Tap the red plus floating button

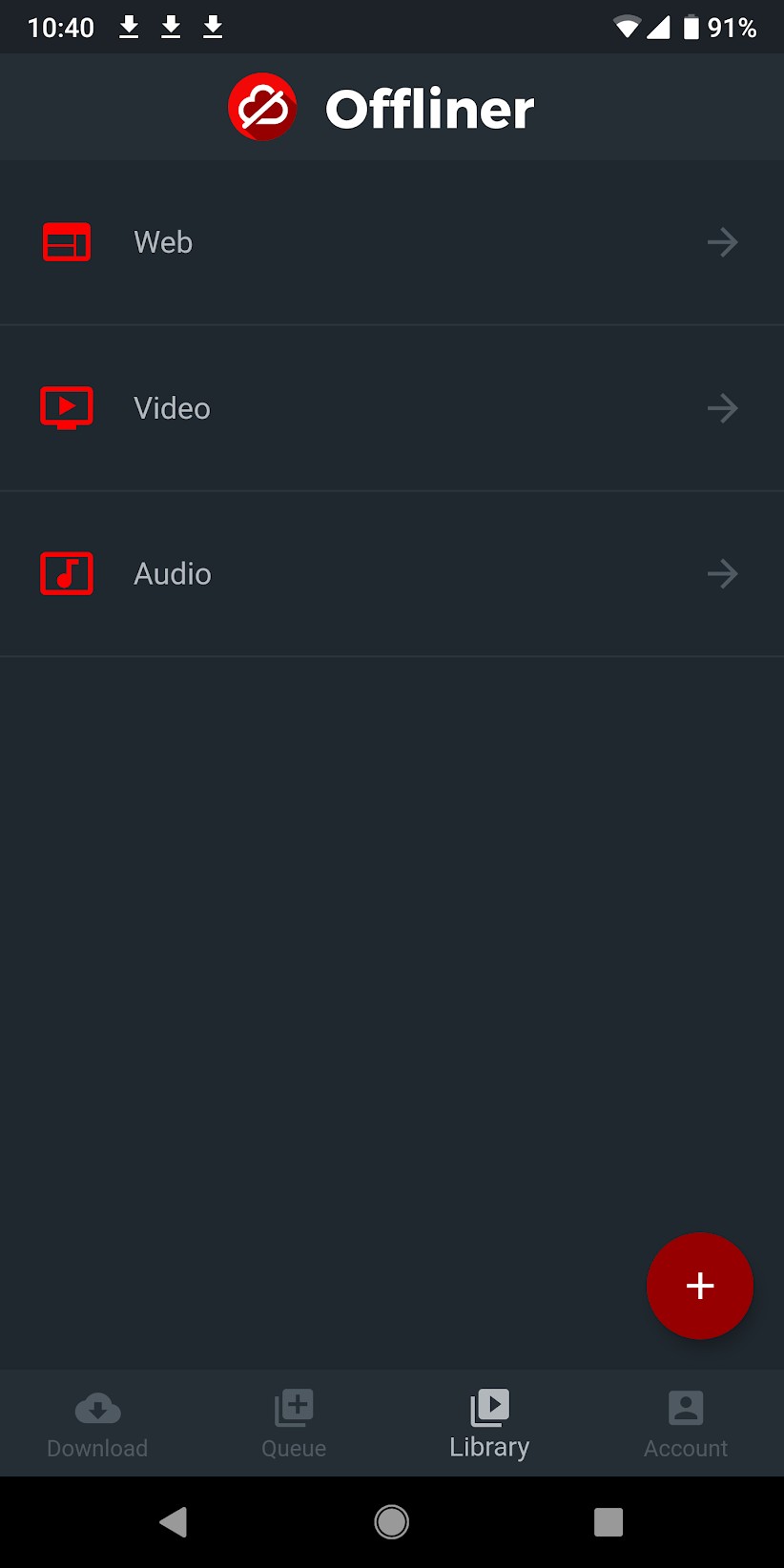pos(699,1286)
